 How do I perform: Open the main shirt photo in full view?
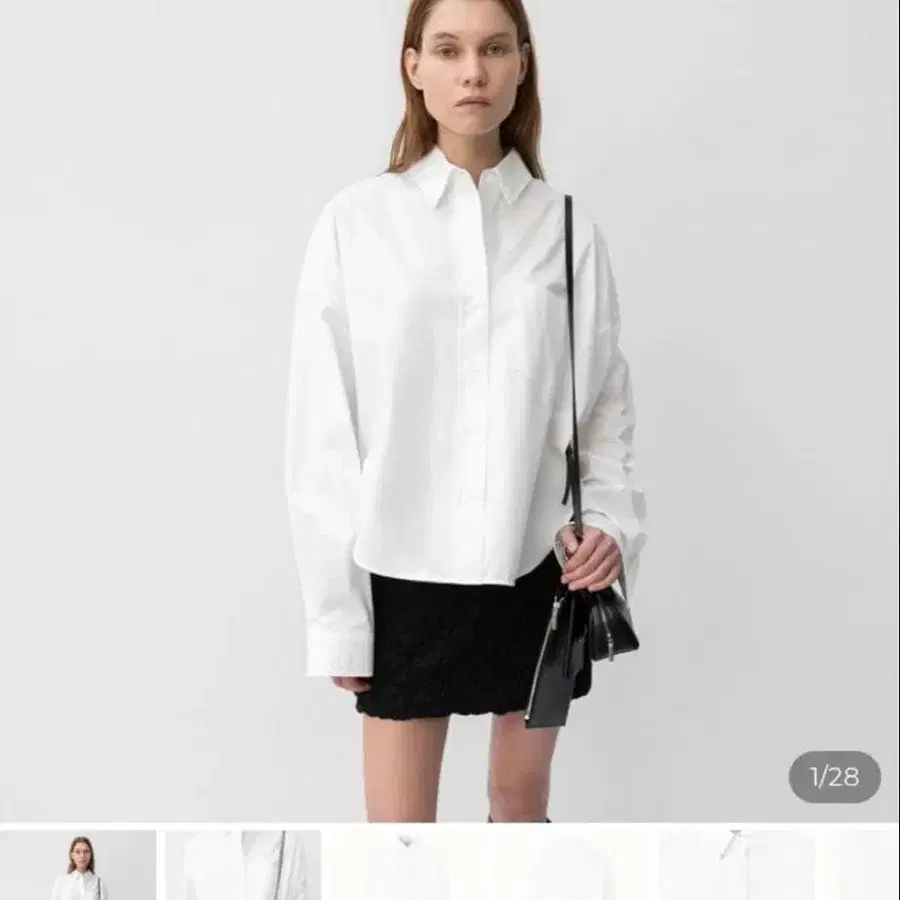click(450, 410)
